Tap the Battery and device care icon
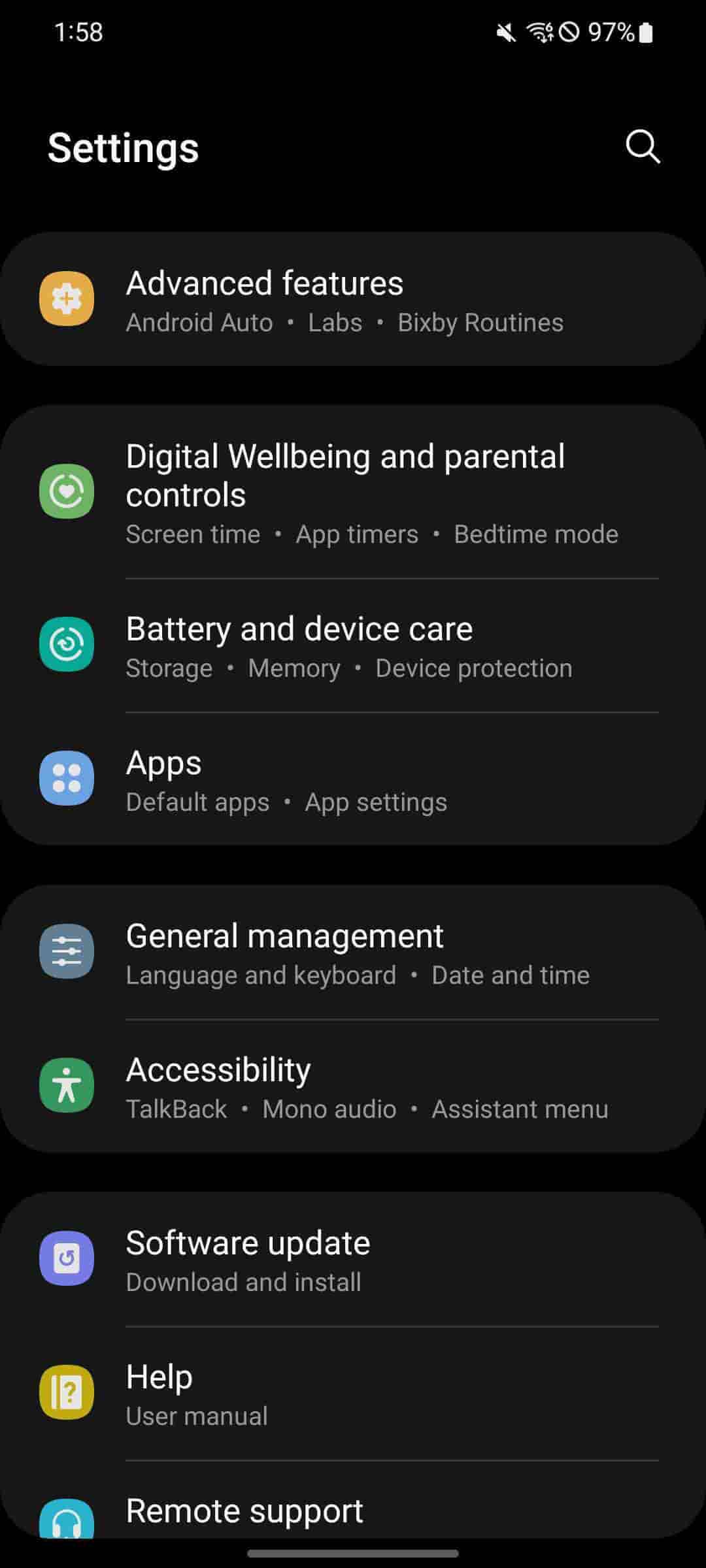This screenshot has width=706, height=1568. point(66,645)
